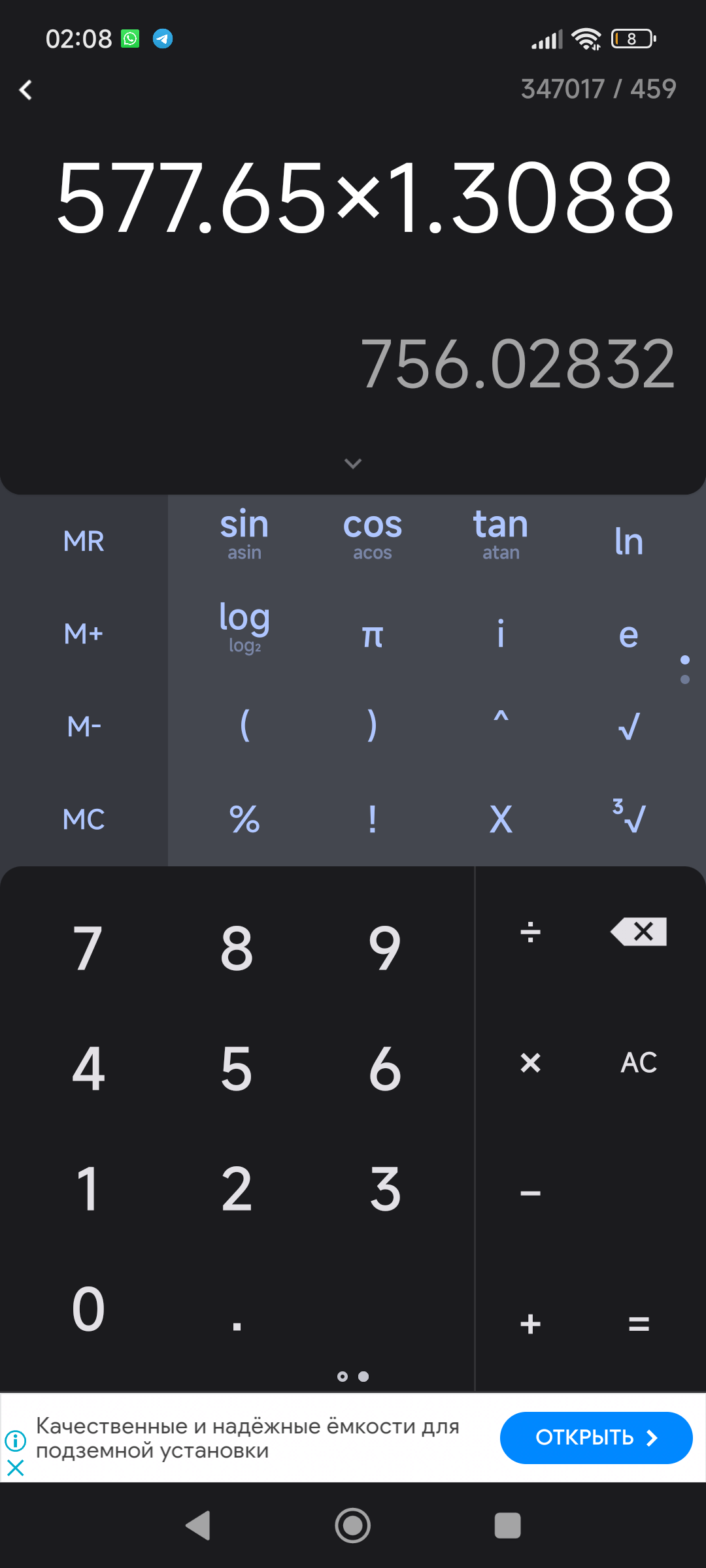Tap the sin function key
706x1568 pixels.
(244, 534)
